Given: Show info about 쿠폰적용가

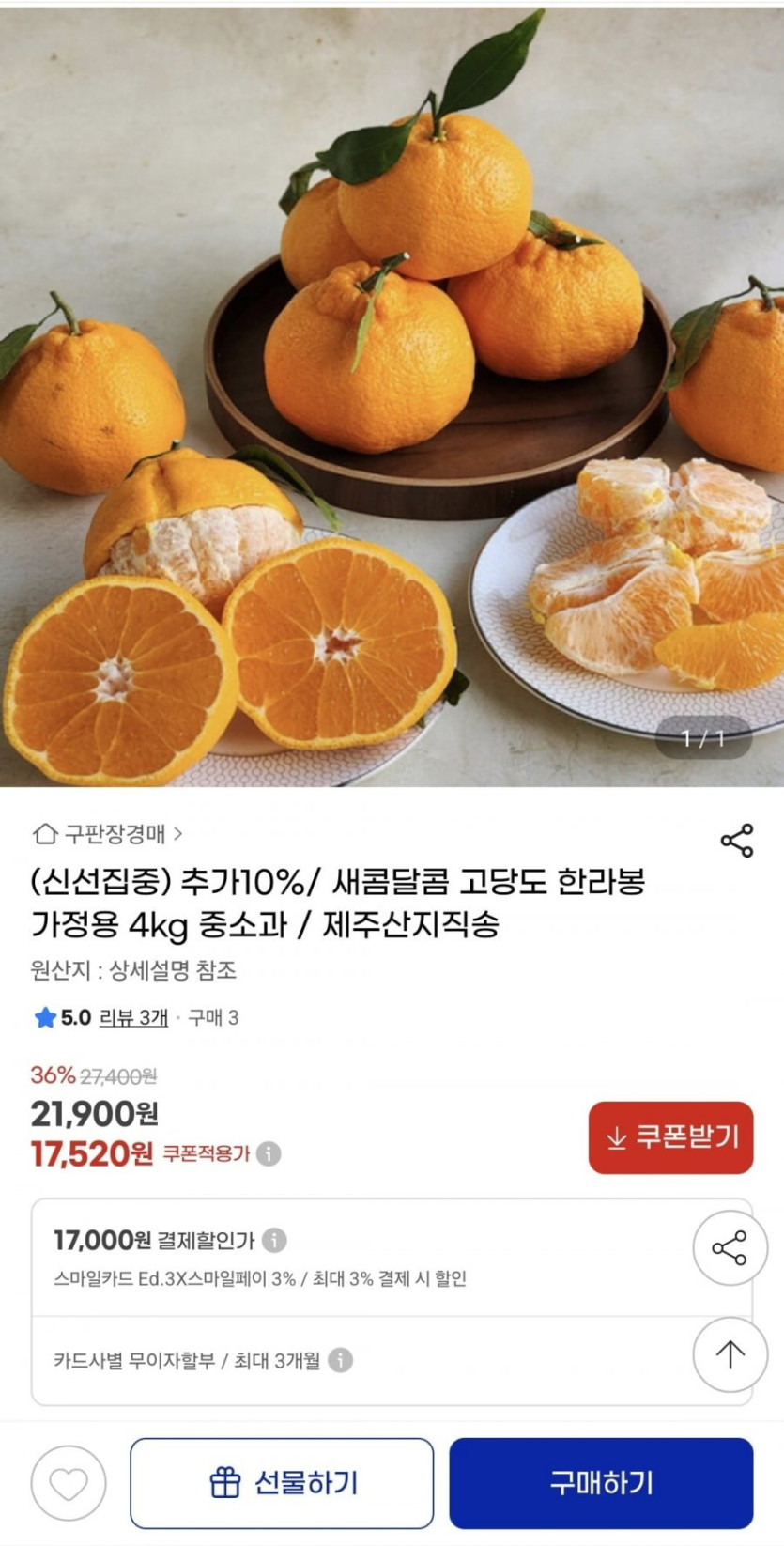Looking at the screenshot, I should (269, 1153).
